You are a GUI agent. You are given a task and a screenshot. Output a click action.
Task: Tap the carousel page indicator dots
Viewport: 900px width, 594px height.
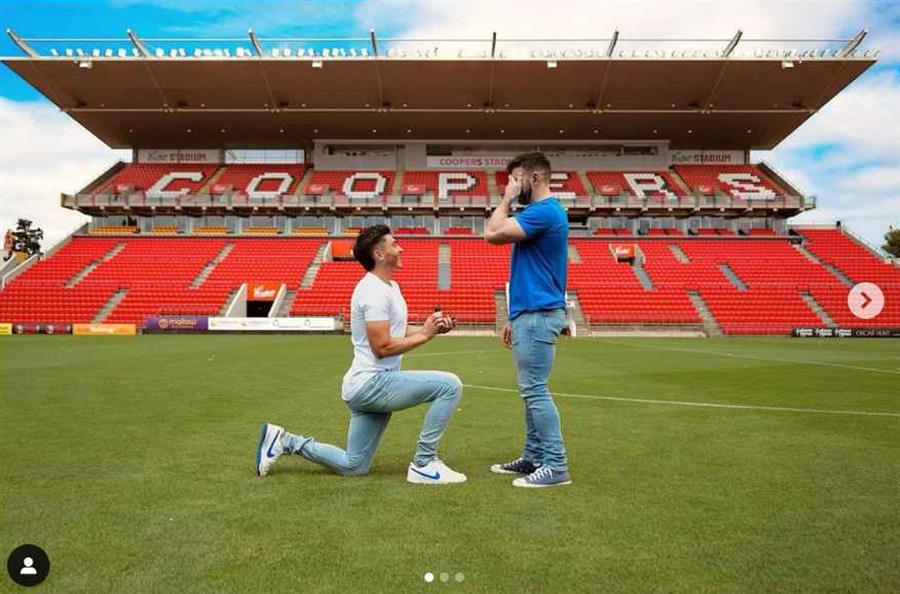coord(444,577)
